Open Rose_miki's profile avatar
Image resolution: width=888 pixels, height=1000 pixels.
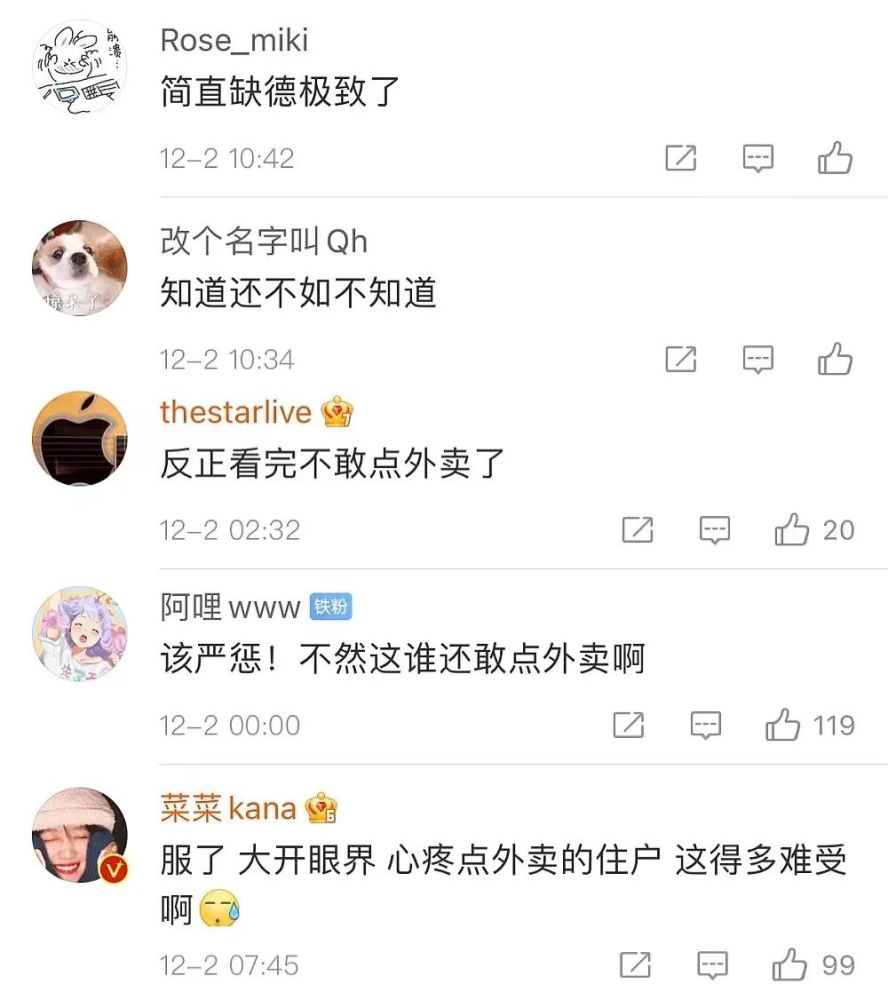point(80,66)
